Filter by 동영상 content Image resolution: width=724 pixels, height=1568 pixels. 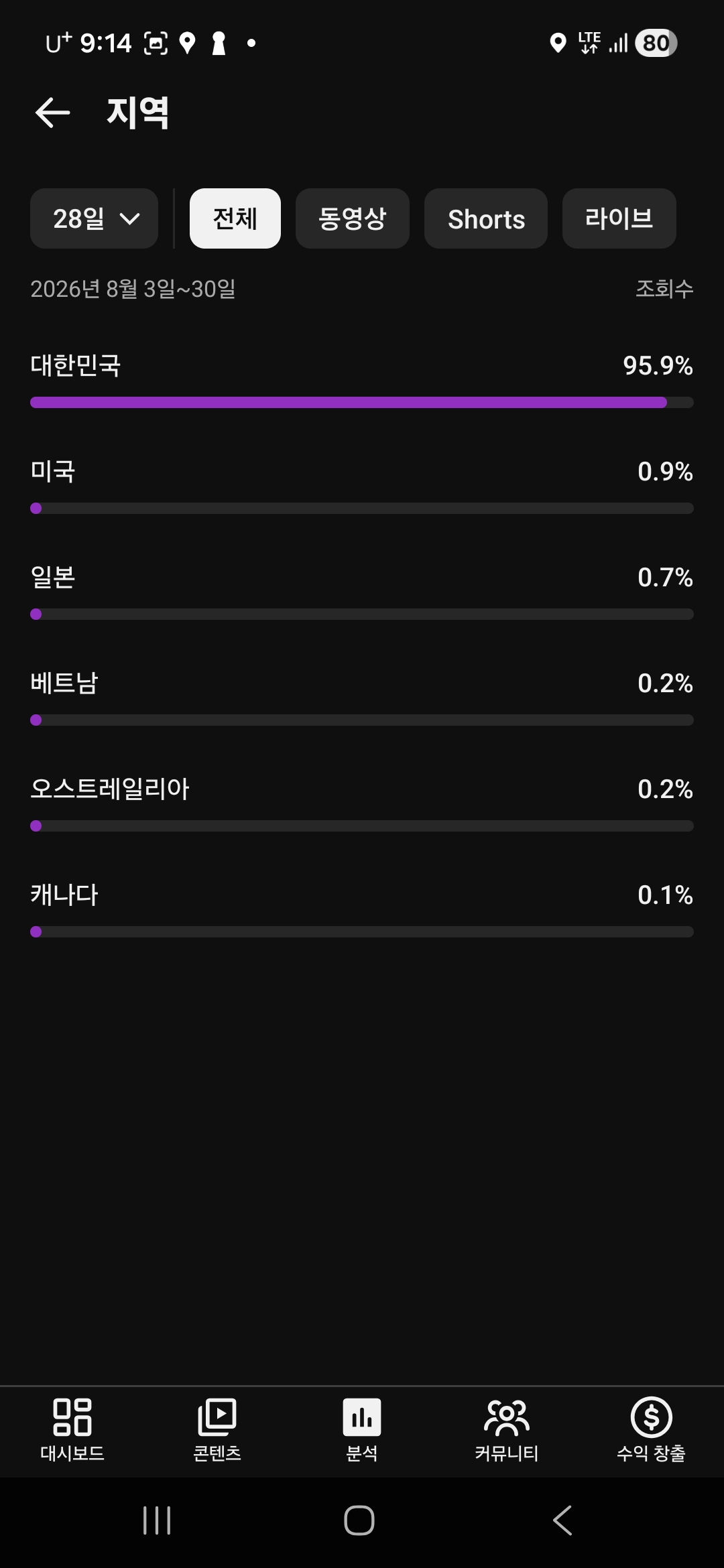coord(353,218)
